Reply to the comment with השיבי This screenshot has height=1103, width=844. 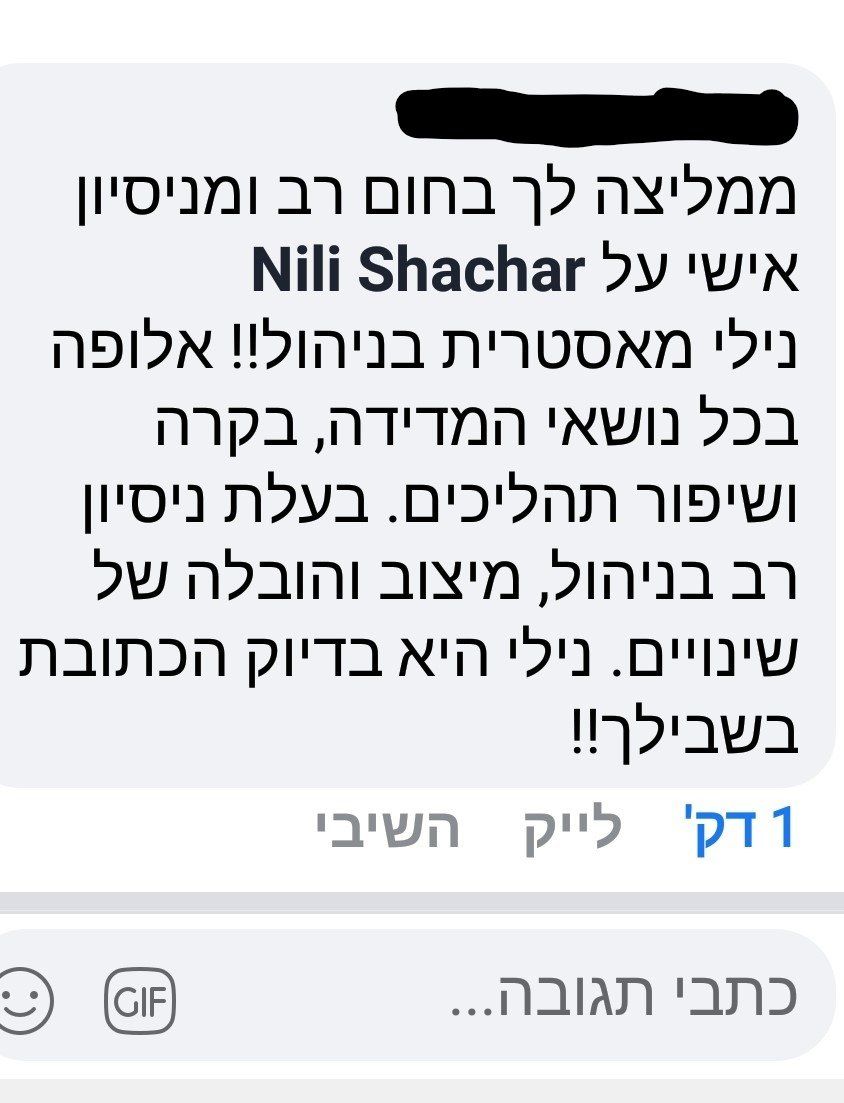pos(388,830)
